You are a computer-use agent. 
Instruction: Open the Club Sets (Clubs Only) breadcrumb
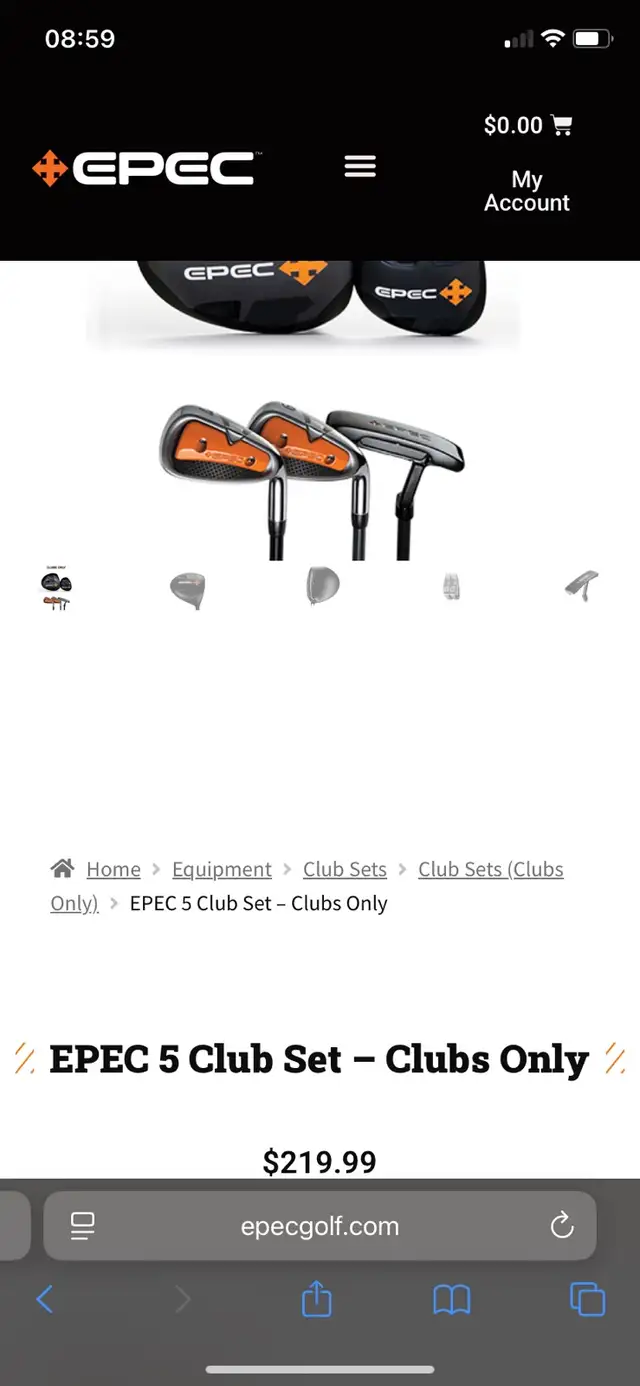click(307, 886)
